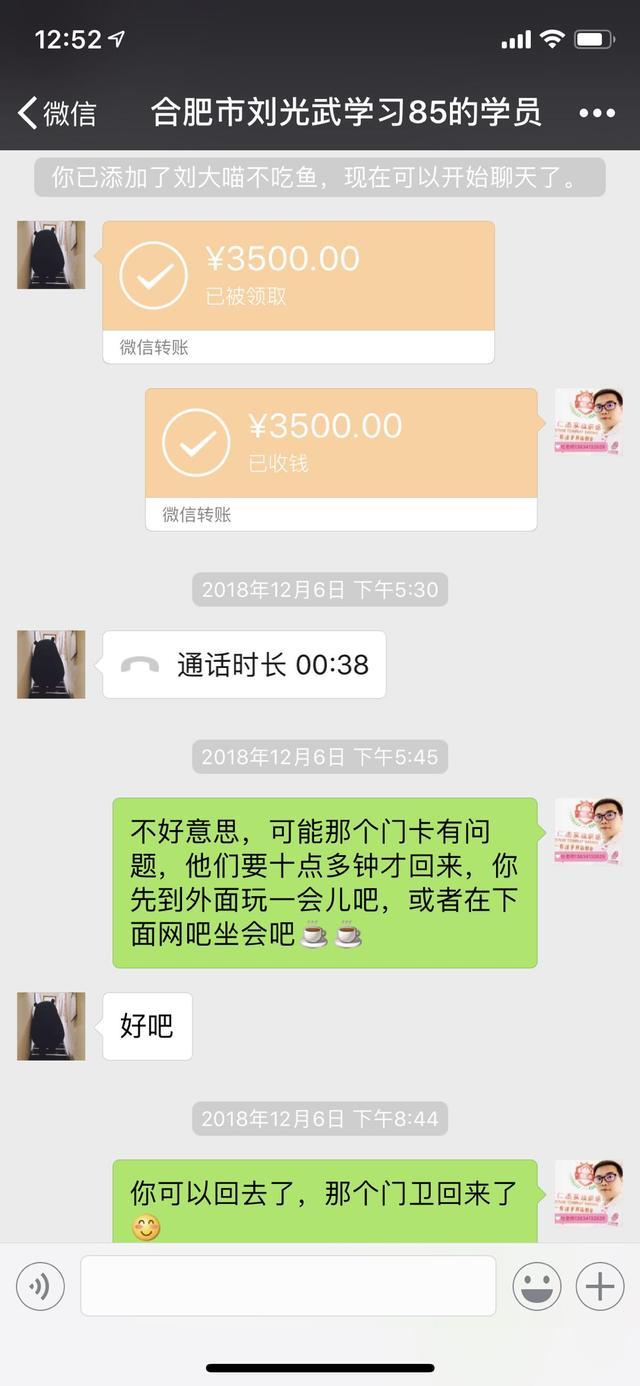
Task: Open my avatar next to the 不好意思 message
Action: click(x=589, y=832)
